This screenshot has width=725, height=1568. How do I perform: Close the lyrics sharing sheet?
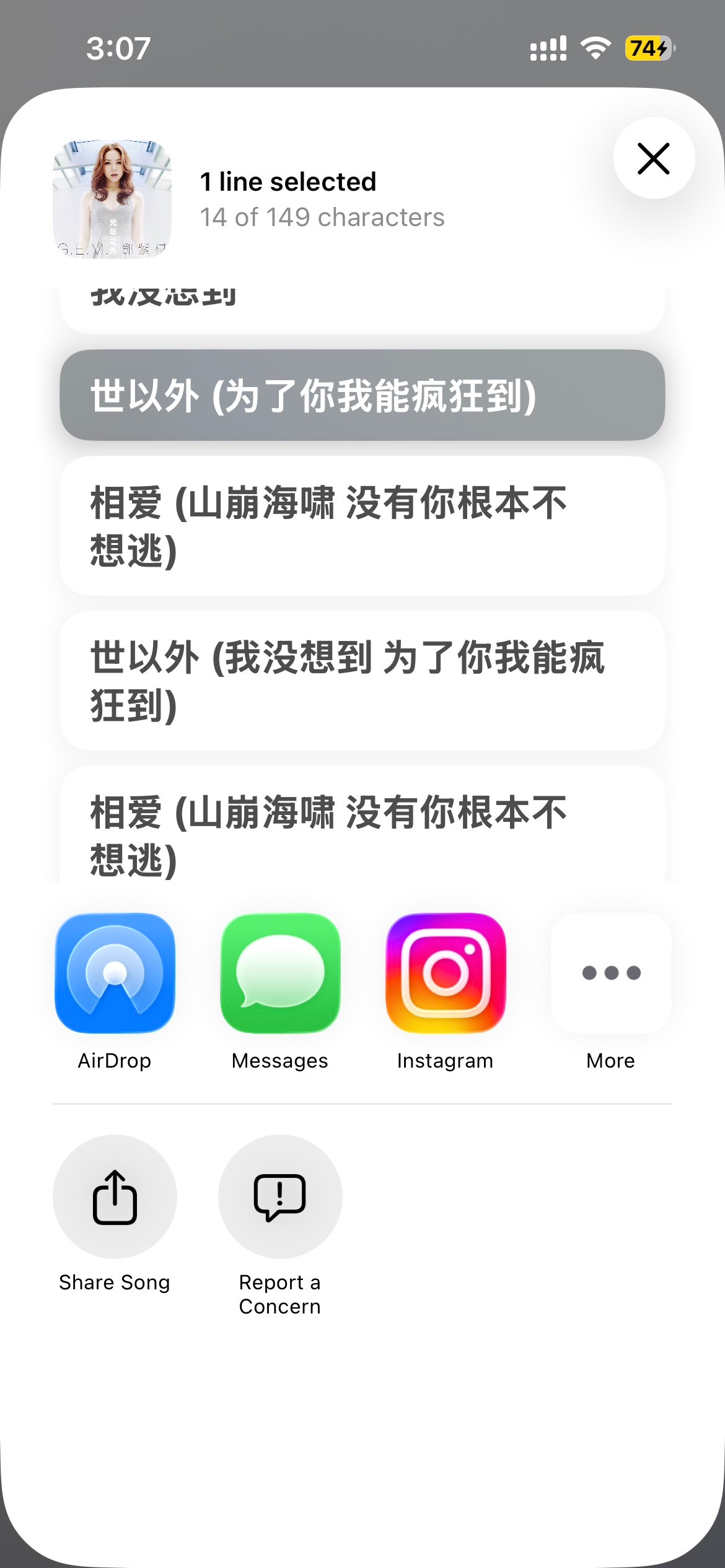(653, 159)
